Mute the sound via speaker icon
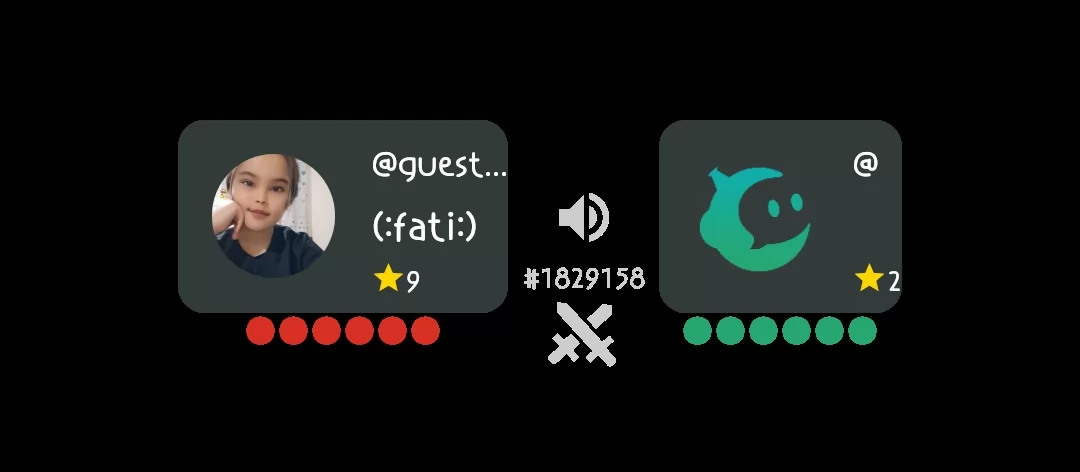Viewport: 1080px width, 472px height. click(x=583, y=218)
